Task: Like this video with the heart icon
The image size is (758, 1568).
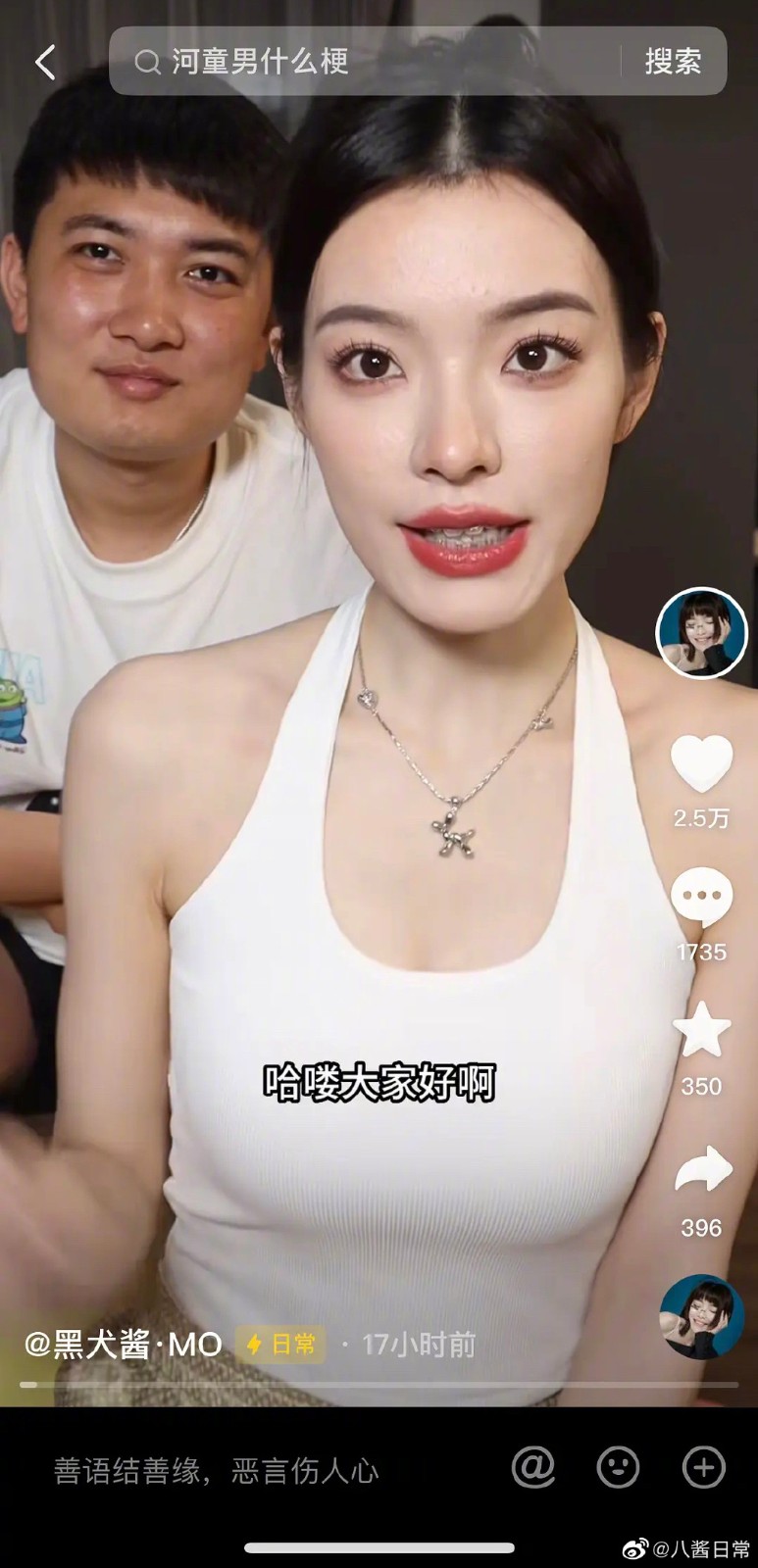Action: point(701,763)
